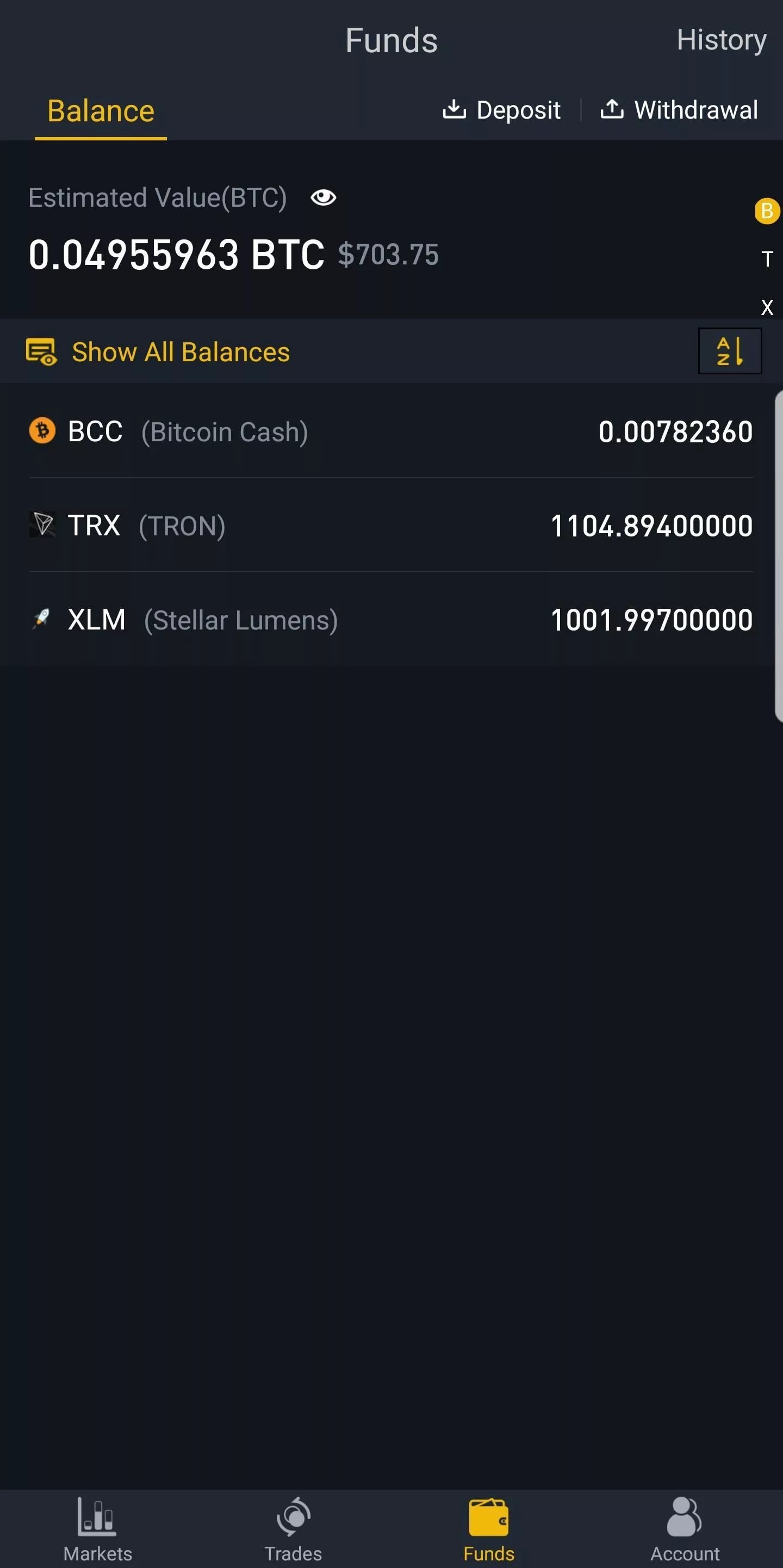Jump to letter T in the index
The width and height of the screenshot is (783, 1568).
pos(767,260)
